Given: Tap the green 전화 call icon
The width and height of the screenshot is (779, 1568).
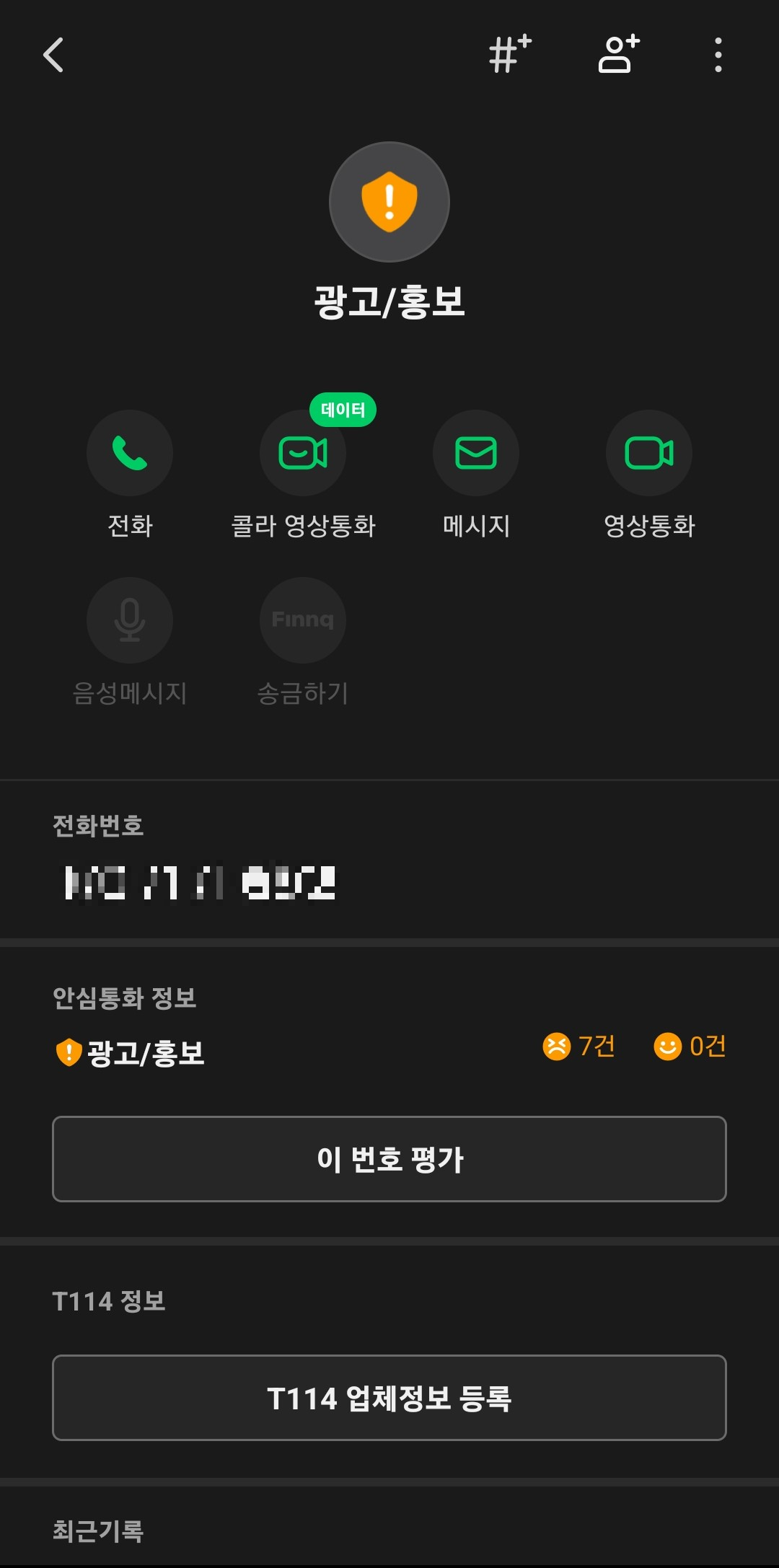Looking at the screenshot, I should click(130, 453).
